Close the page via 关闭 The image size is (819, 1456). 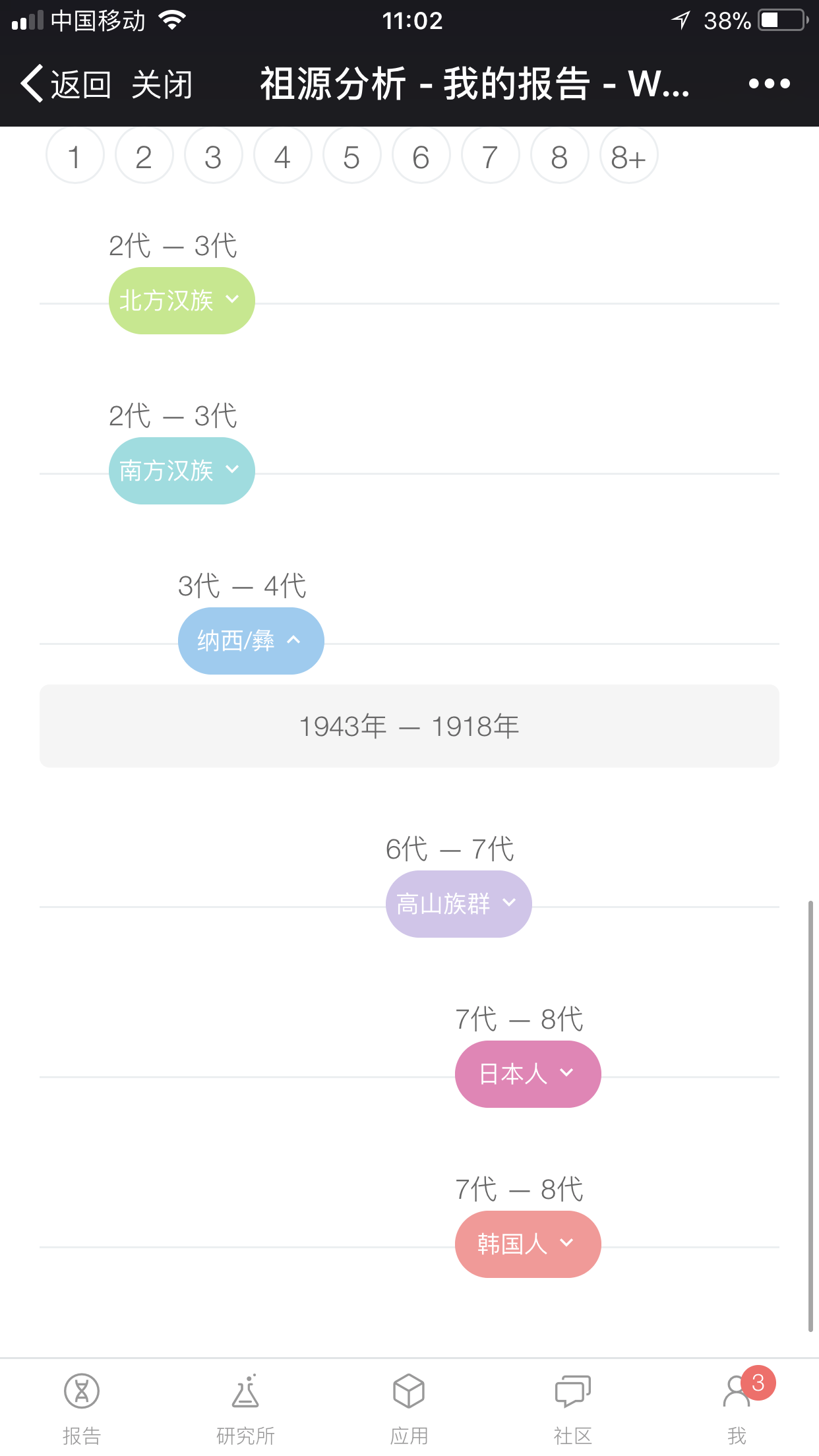[162, 84]
